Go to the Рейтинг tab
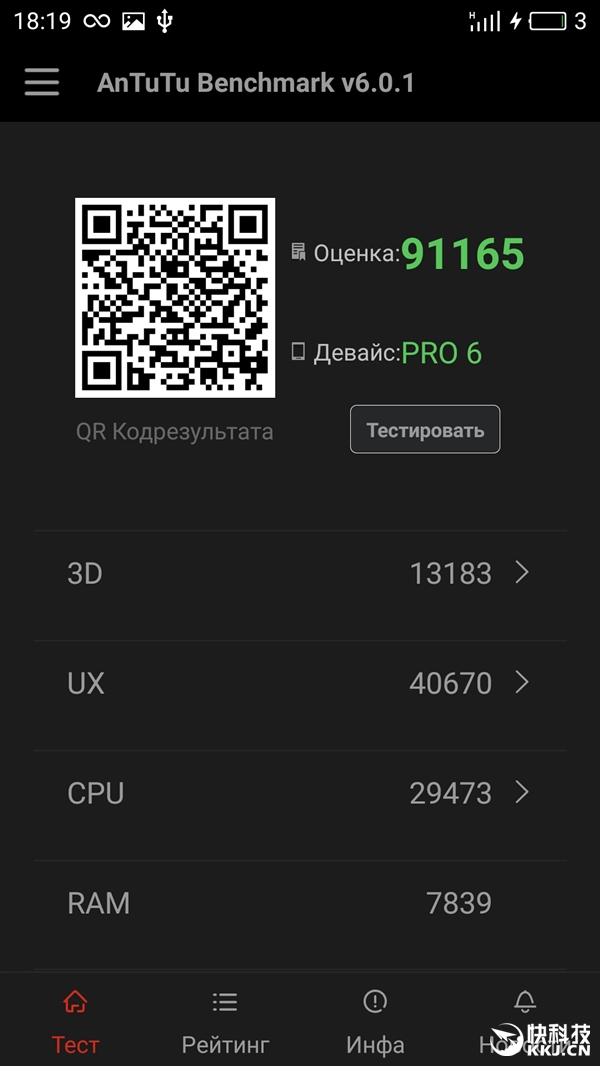 coord(225,1020)
